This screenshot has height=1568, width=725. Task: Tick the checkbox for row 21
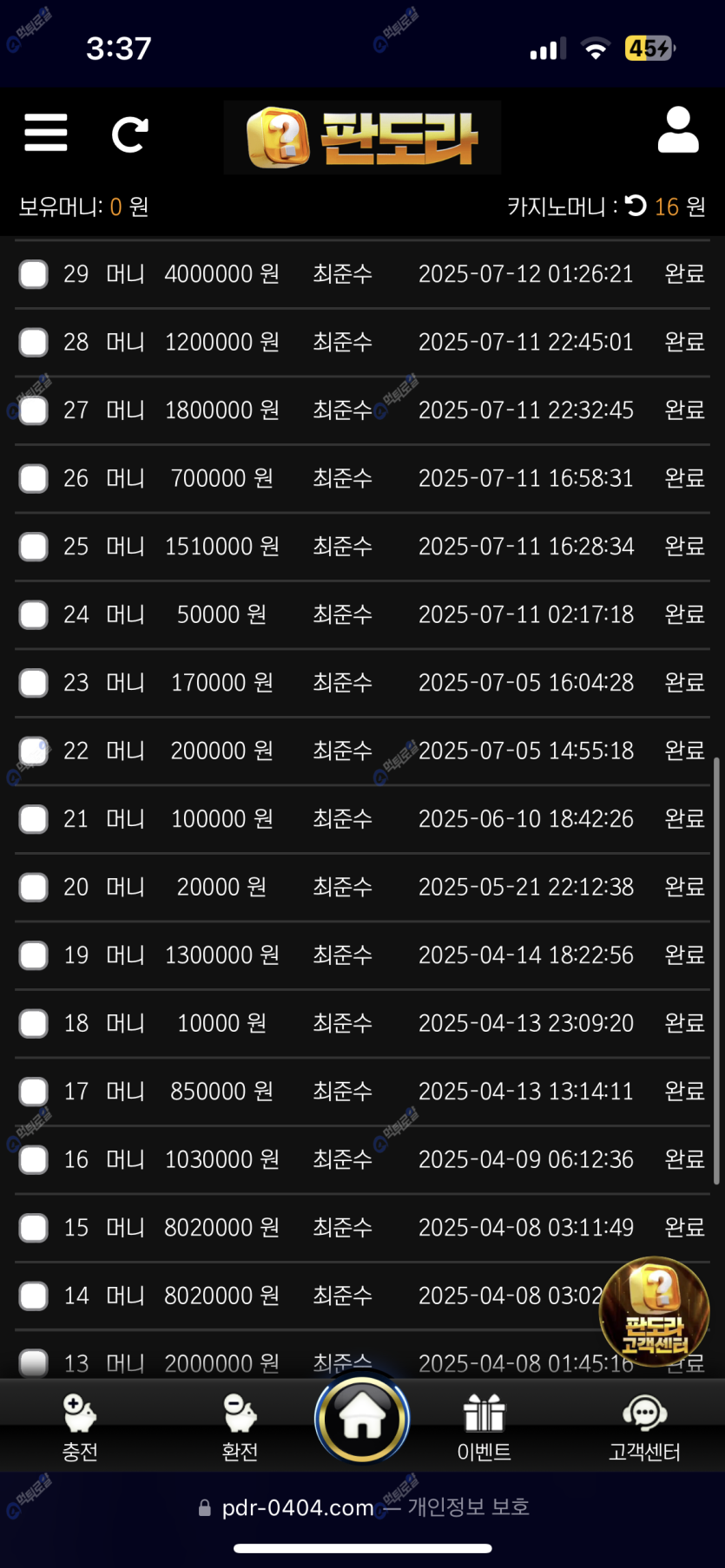34,819
